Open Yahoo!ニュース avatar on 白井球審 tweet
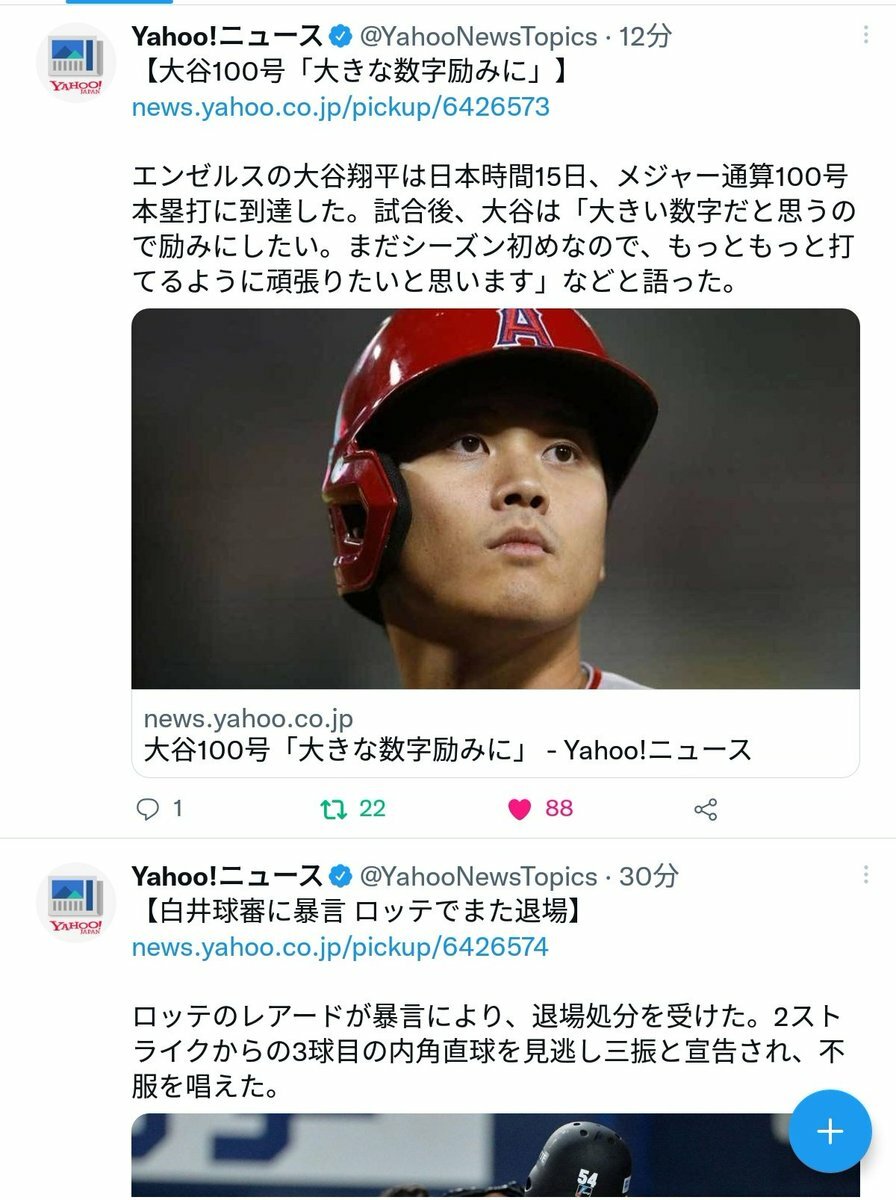The width and height of the screenshot is (896, 1200). point(76,902)
